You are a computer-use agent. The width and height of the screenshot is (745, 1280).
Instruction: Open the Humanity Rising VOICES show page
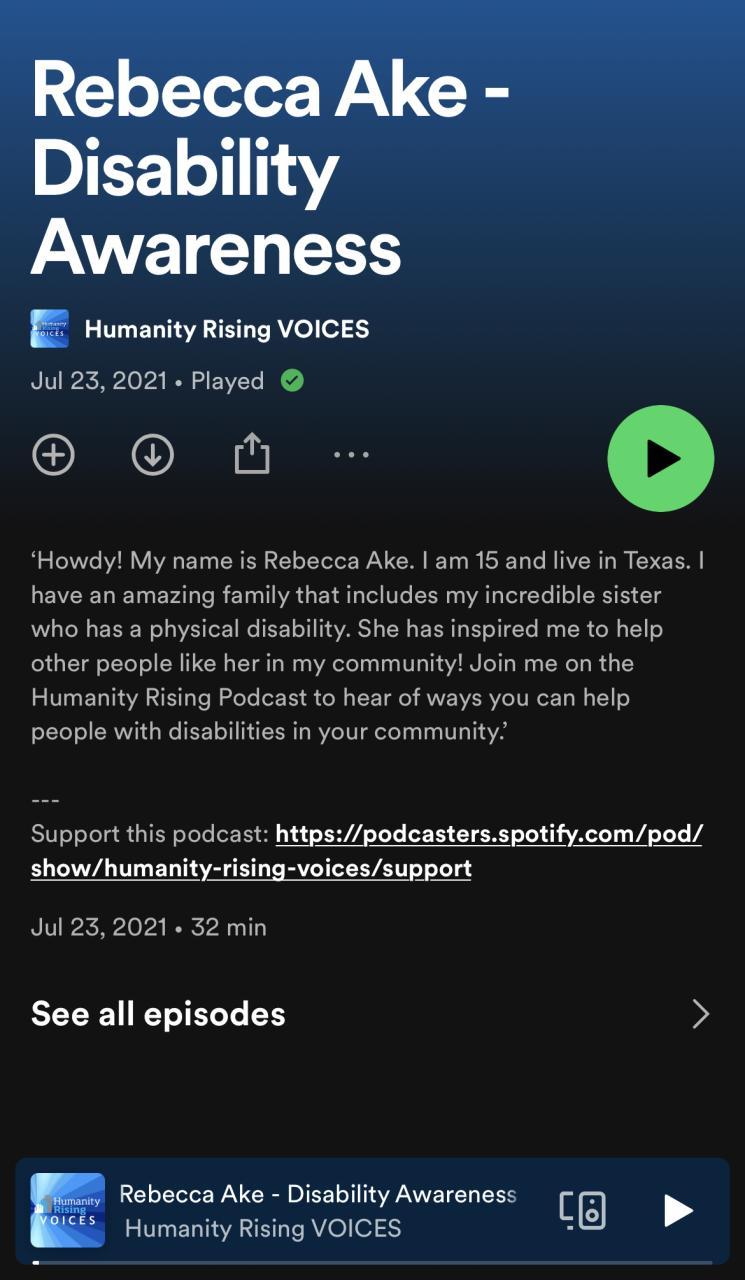pyautogui.click(x=226, y=329)
